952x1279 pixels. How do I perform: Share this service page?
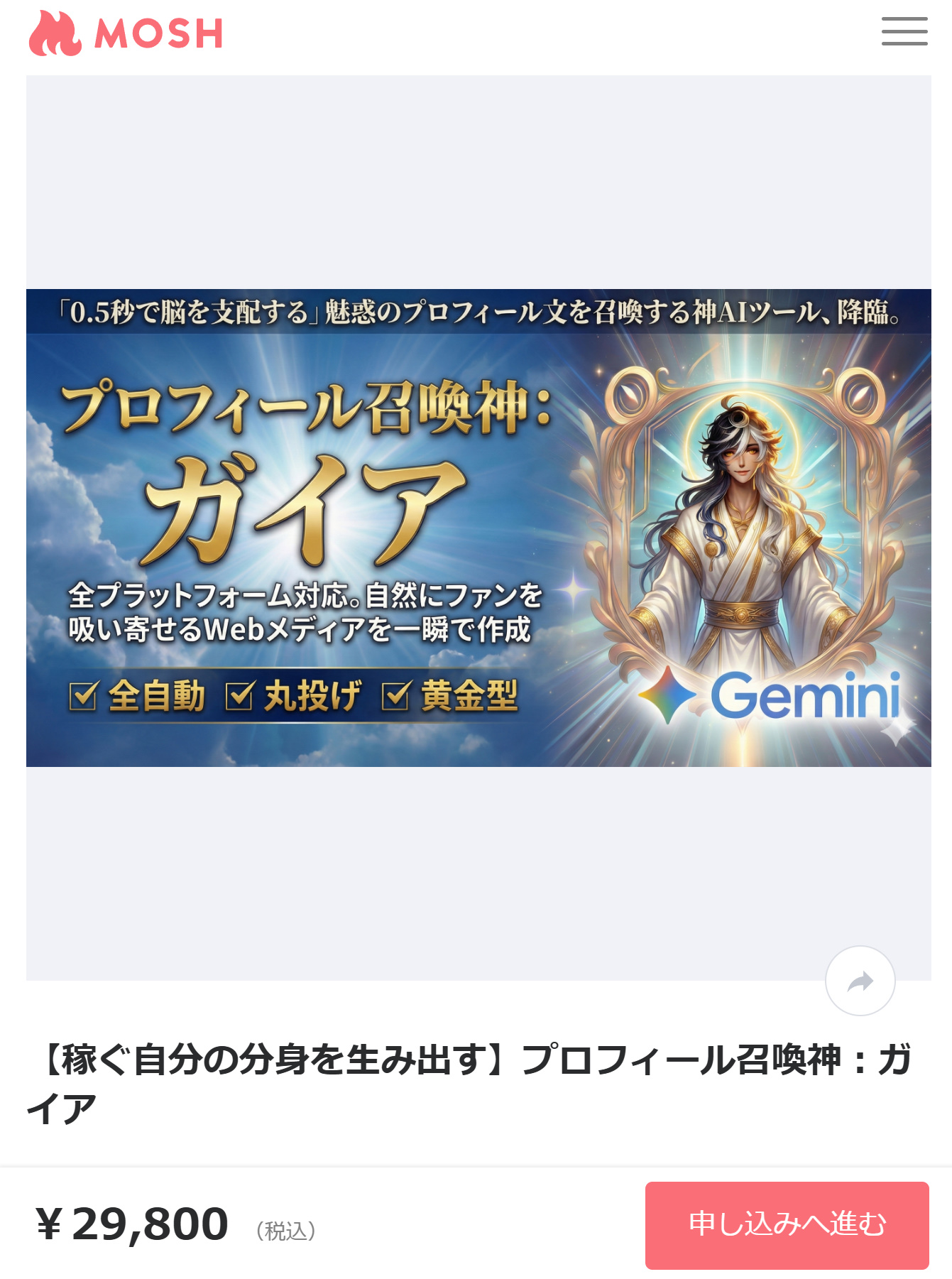click(x=860, y=981)
